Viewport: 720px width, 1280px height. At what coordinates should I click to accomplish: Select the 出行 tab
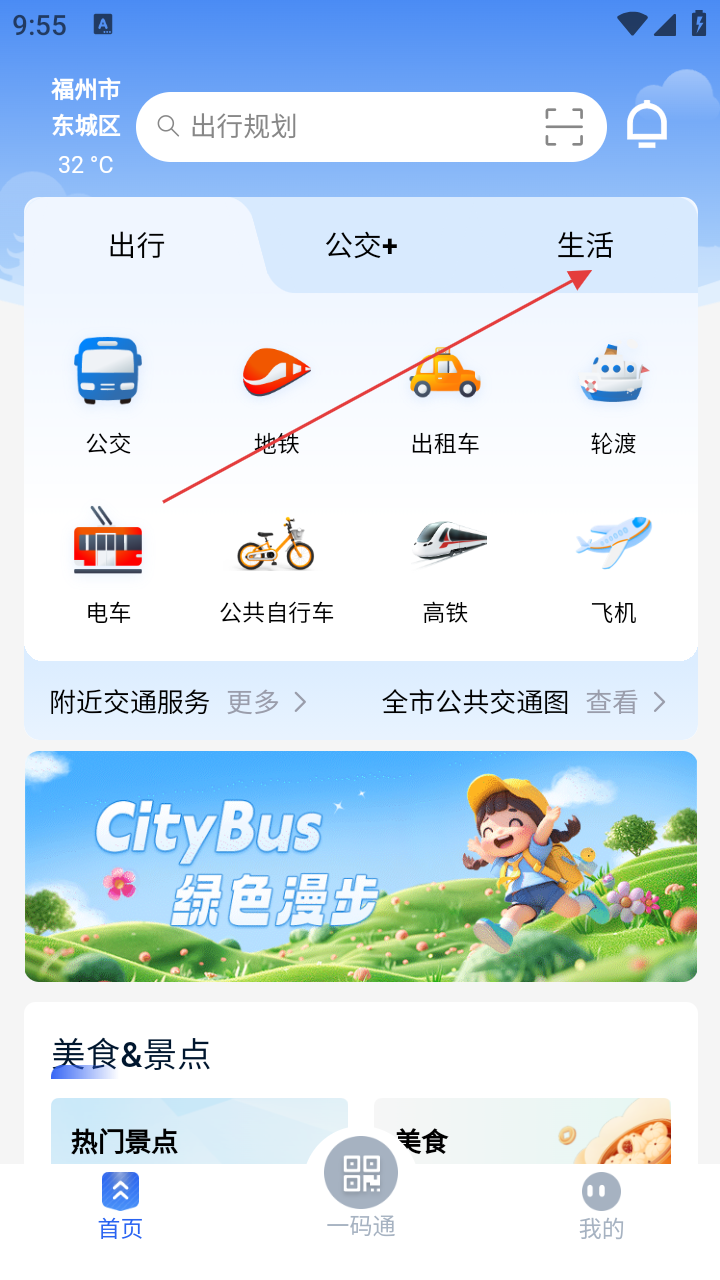point(137,246)
